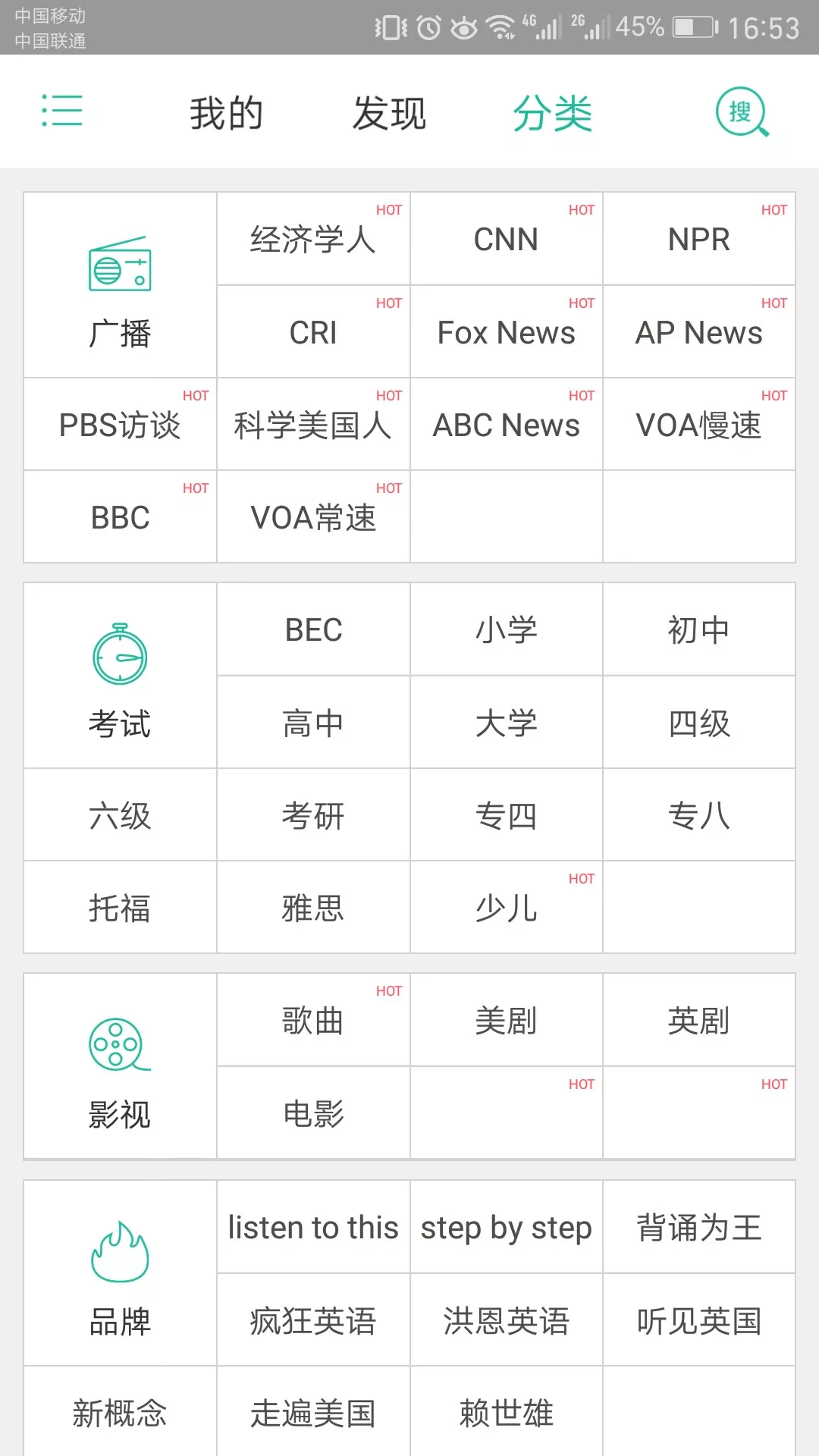This screenshot has width=819, height=1456.
Task: Open the NPR channel
Action: (698, 239)
